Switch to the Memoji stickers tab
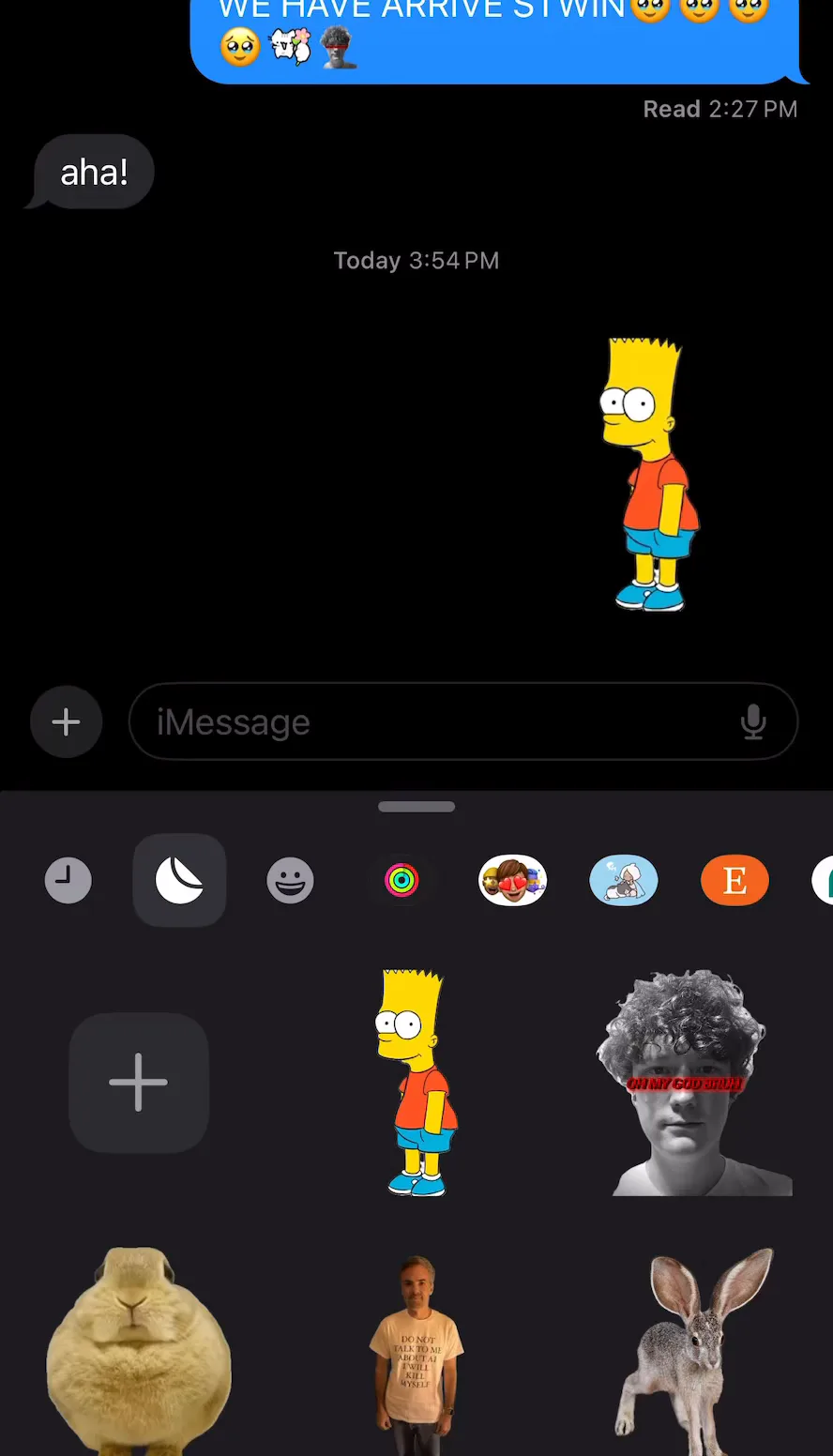The height and width of the screenshot is (1456, 833). click(512, 881)
